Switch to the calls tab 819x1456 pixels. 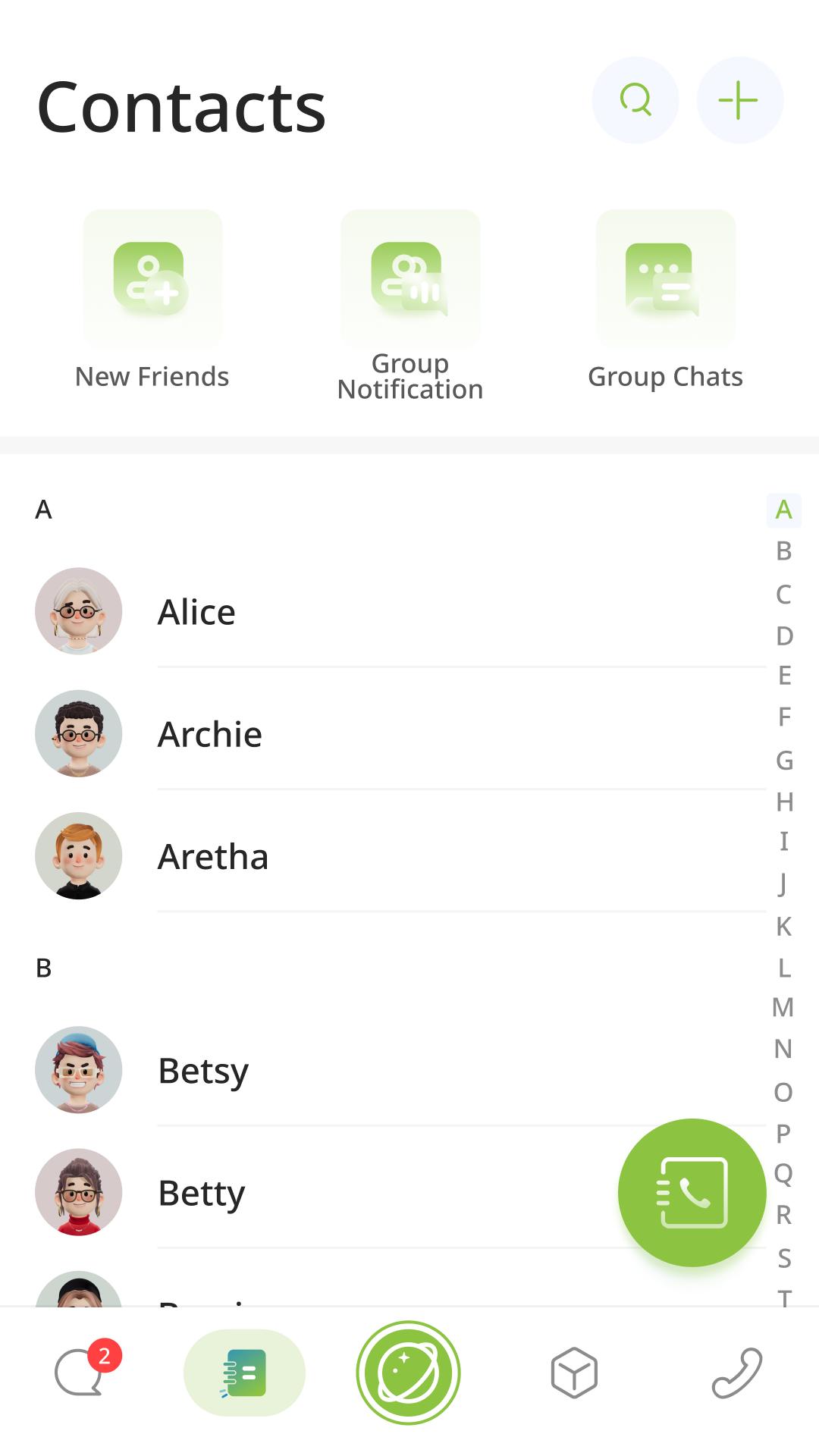(737, 1373)
